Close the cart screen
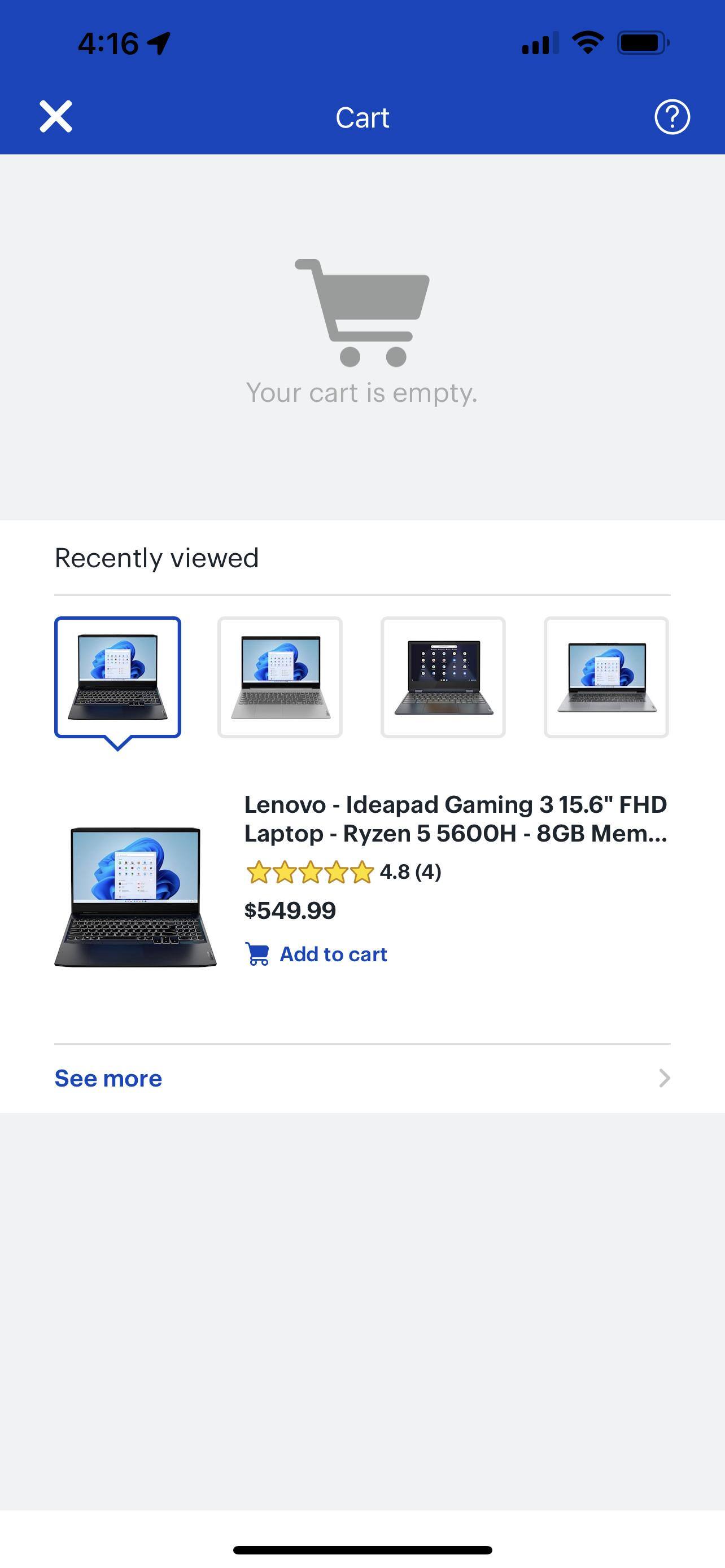 56,116
